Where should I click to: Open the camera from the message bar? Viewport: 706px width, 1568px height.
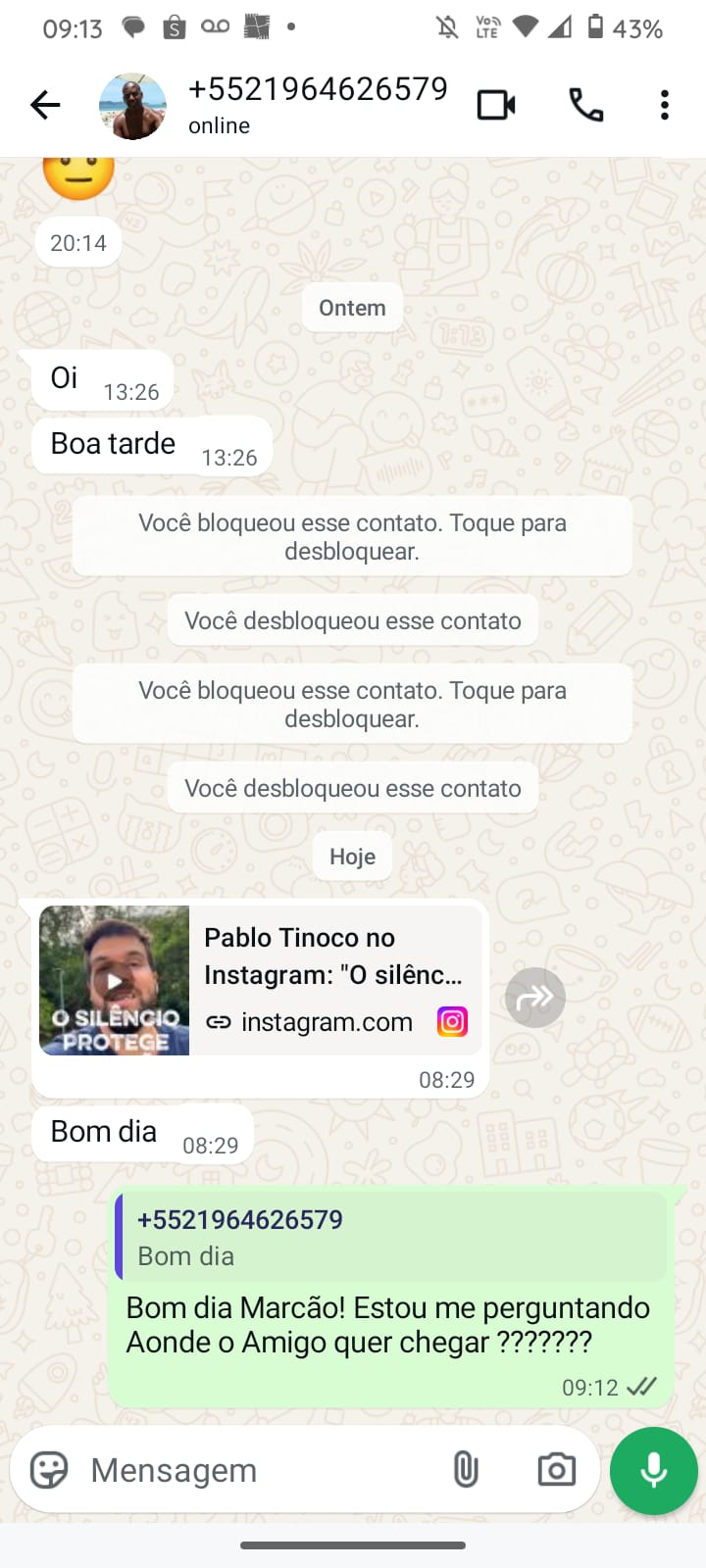tap(556, 1470)
